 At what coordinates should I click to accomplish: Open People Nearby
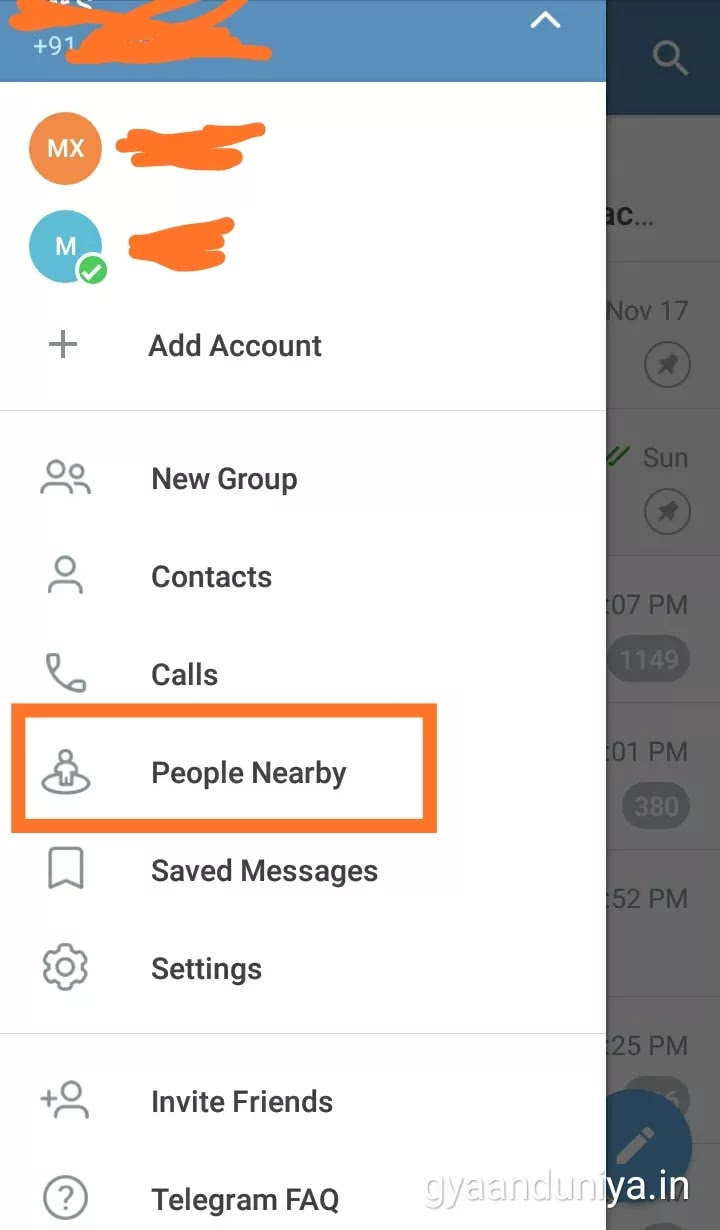click(303, 773)
